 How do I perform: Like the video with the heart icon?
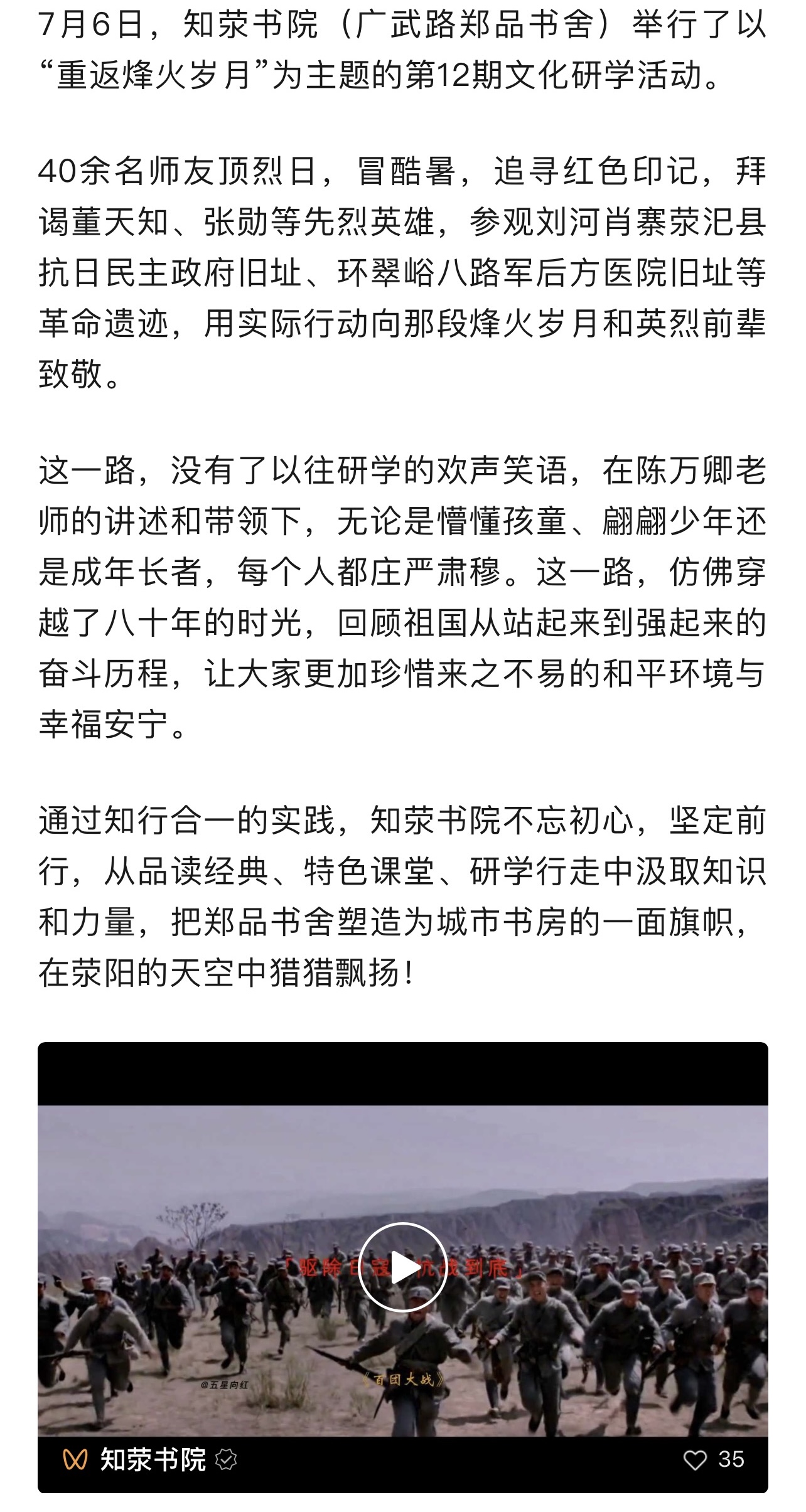point(694,1460)
